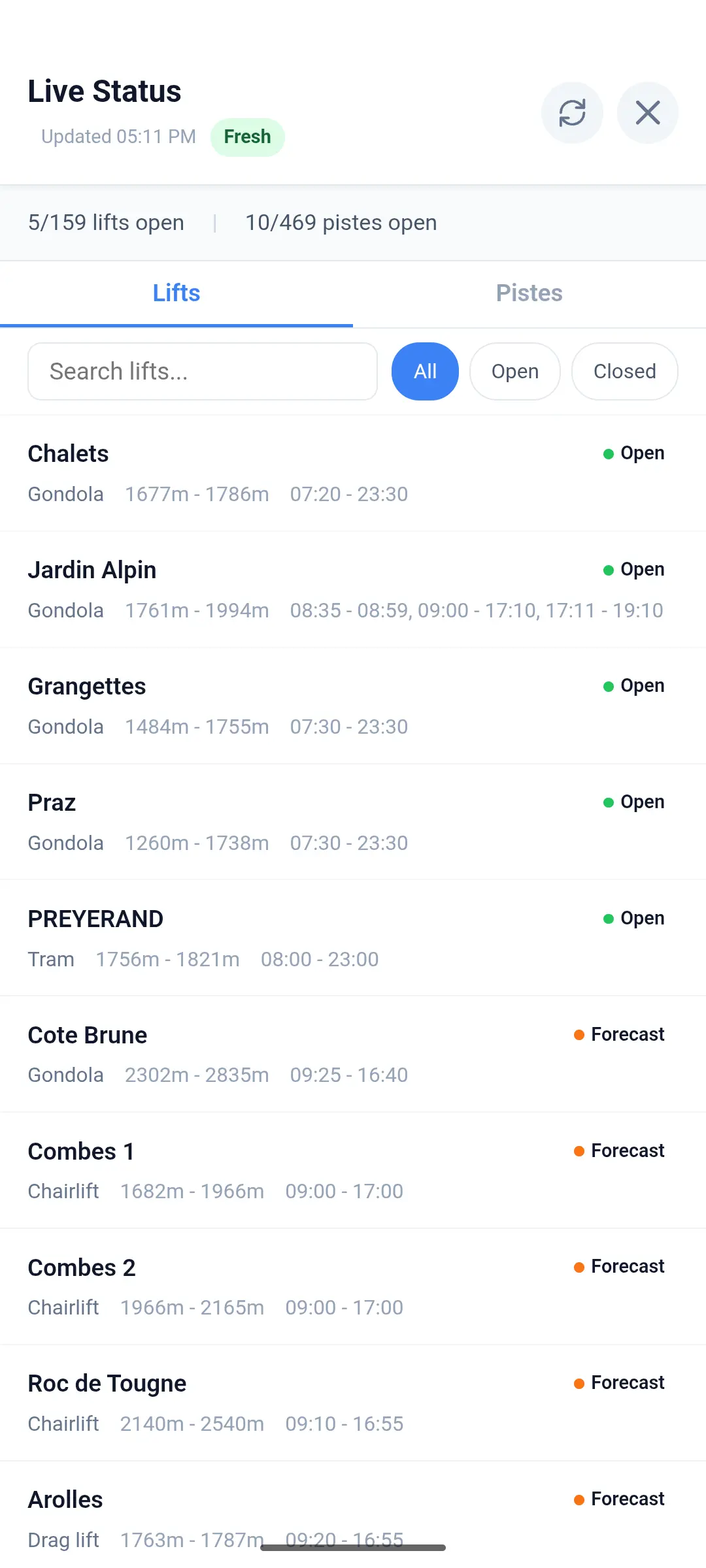
Task: Click the Forecast dot for Roc de Tougne
Action: coord(579,1382)
